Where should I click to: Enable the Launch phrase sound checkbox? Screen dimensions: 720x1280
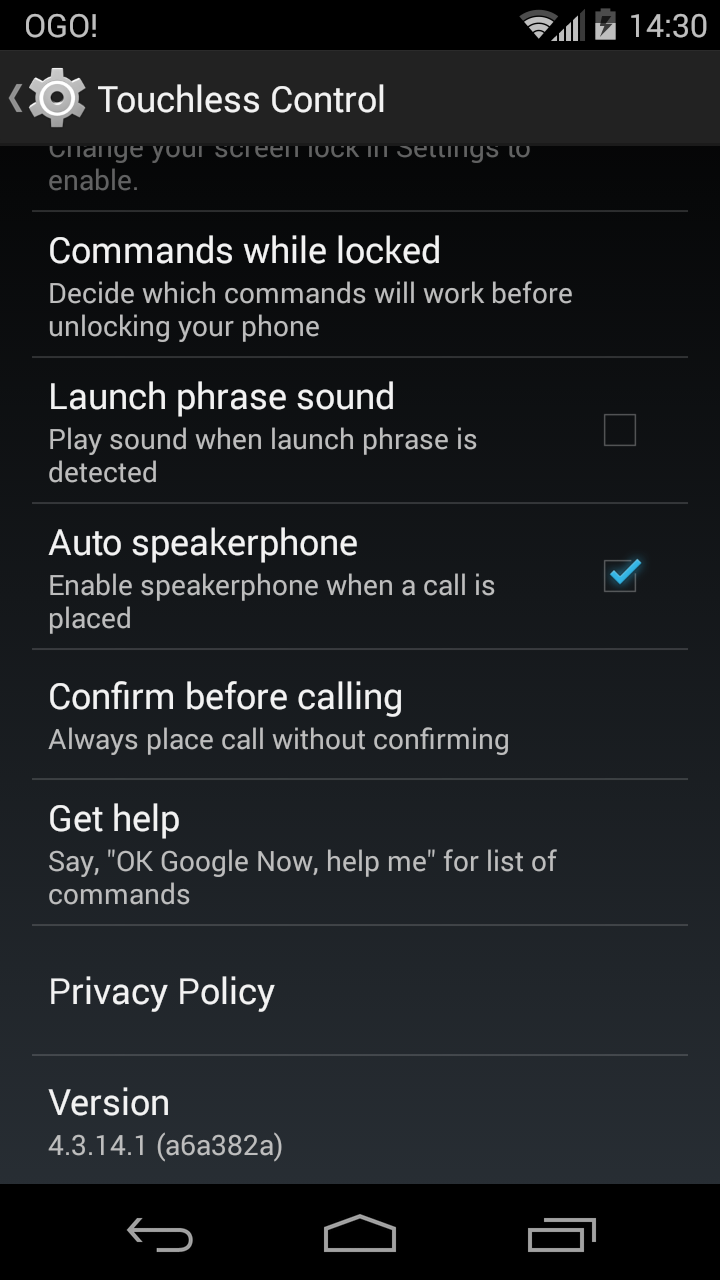coord(620,430)
